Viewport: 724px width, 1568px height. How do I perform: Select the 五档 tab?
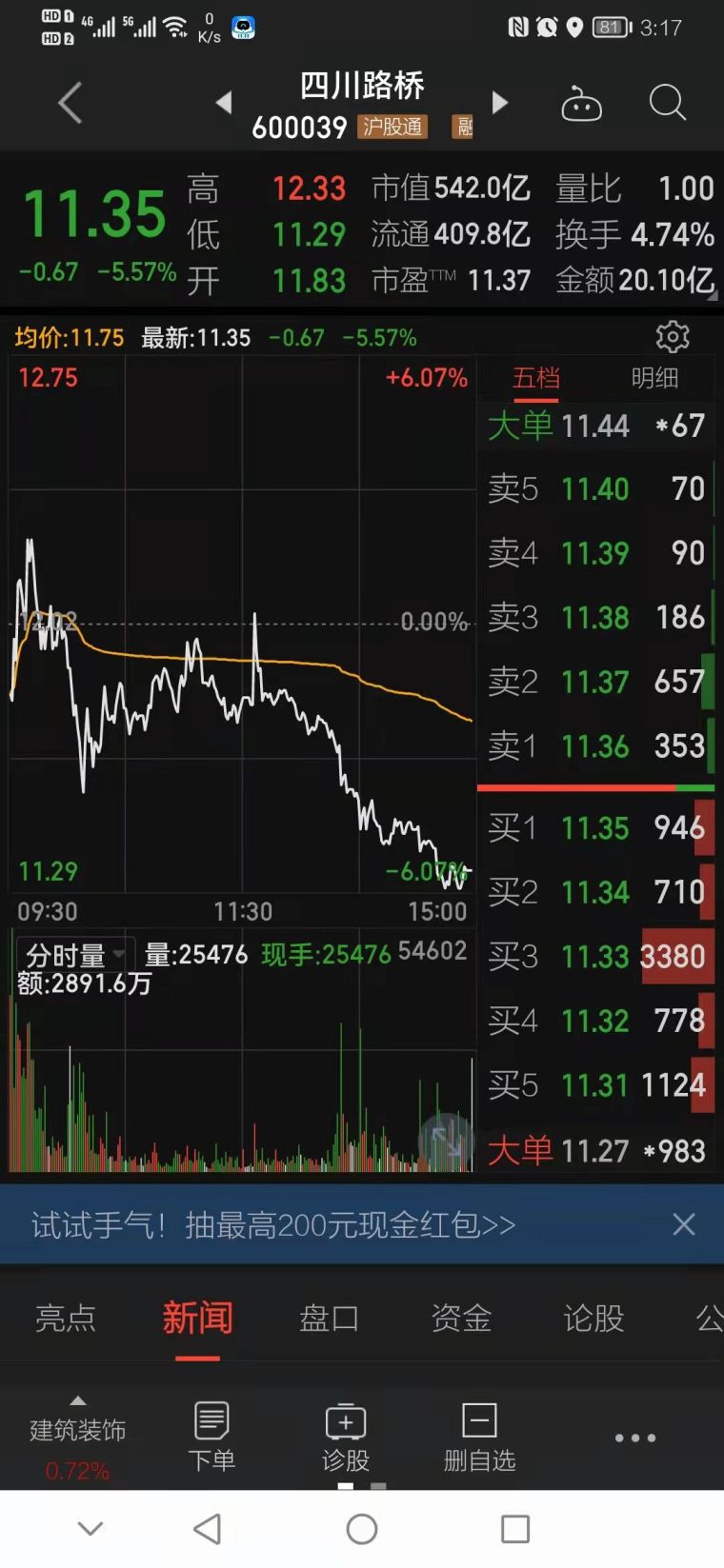[536, 378]
